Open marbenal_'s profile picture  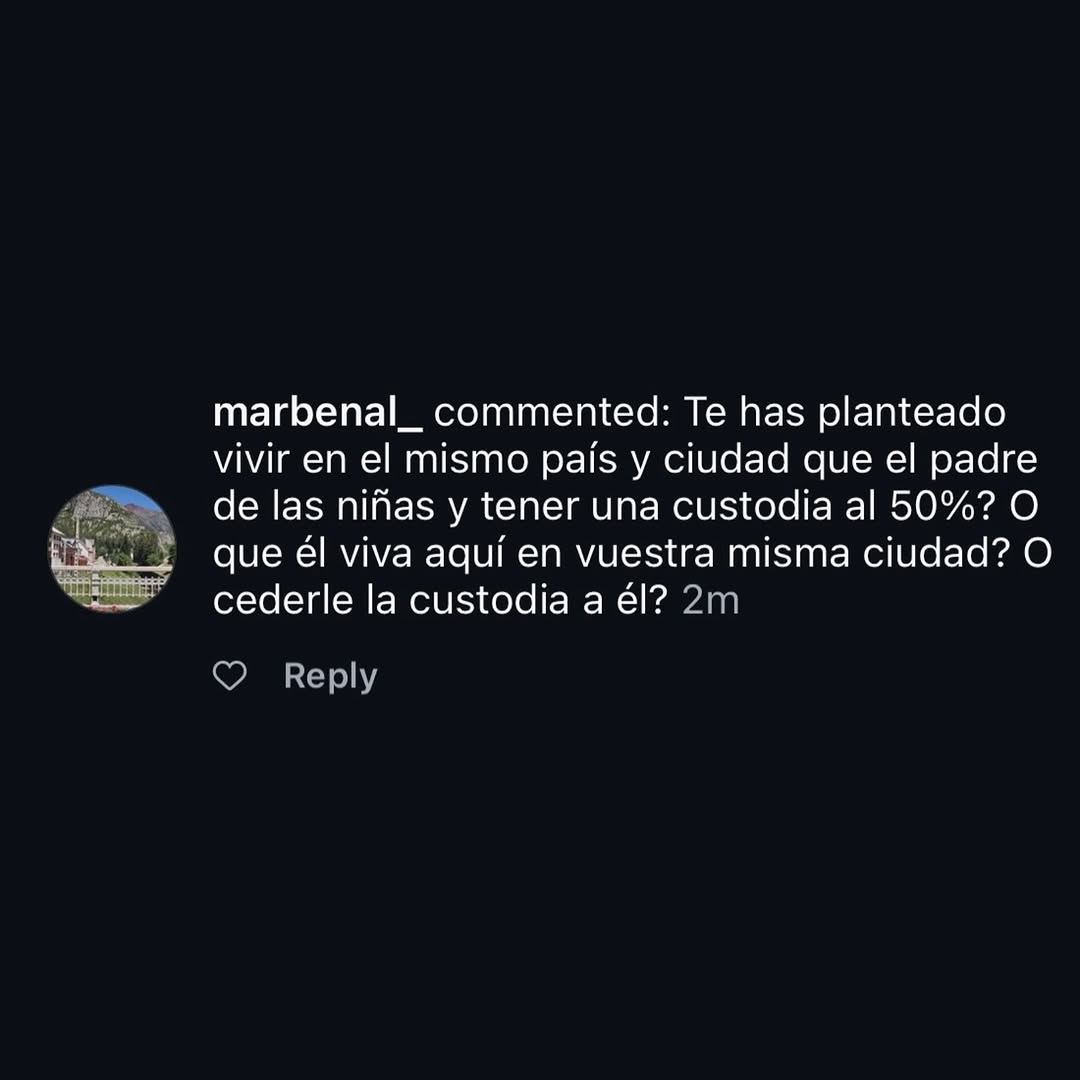(112, 547)
